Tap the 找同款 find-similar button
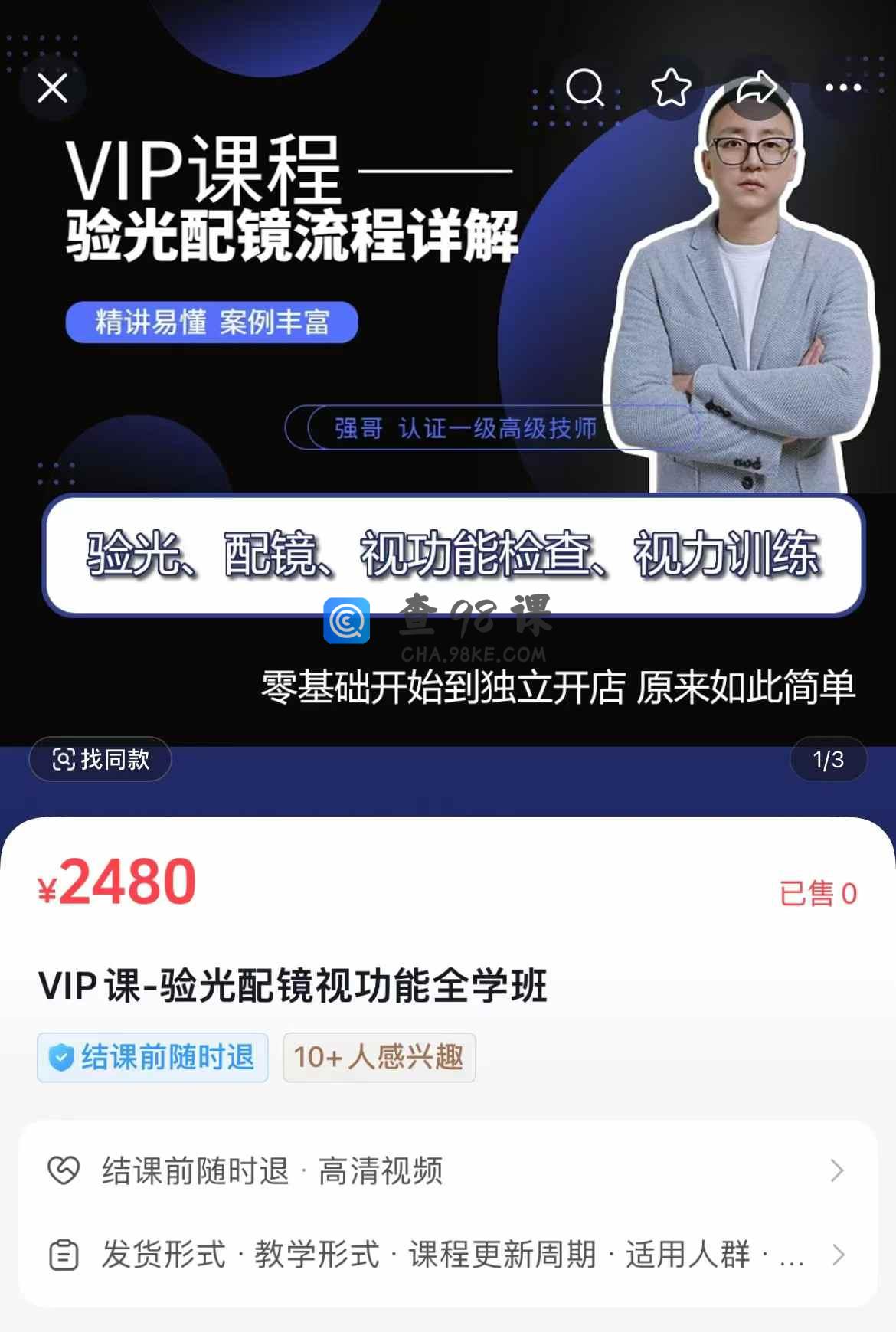This screenshot has height=1332, width=896. [x=100, y=759]
